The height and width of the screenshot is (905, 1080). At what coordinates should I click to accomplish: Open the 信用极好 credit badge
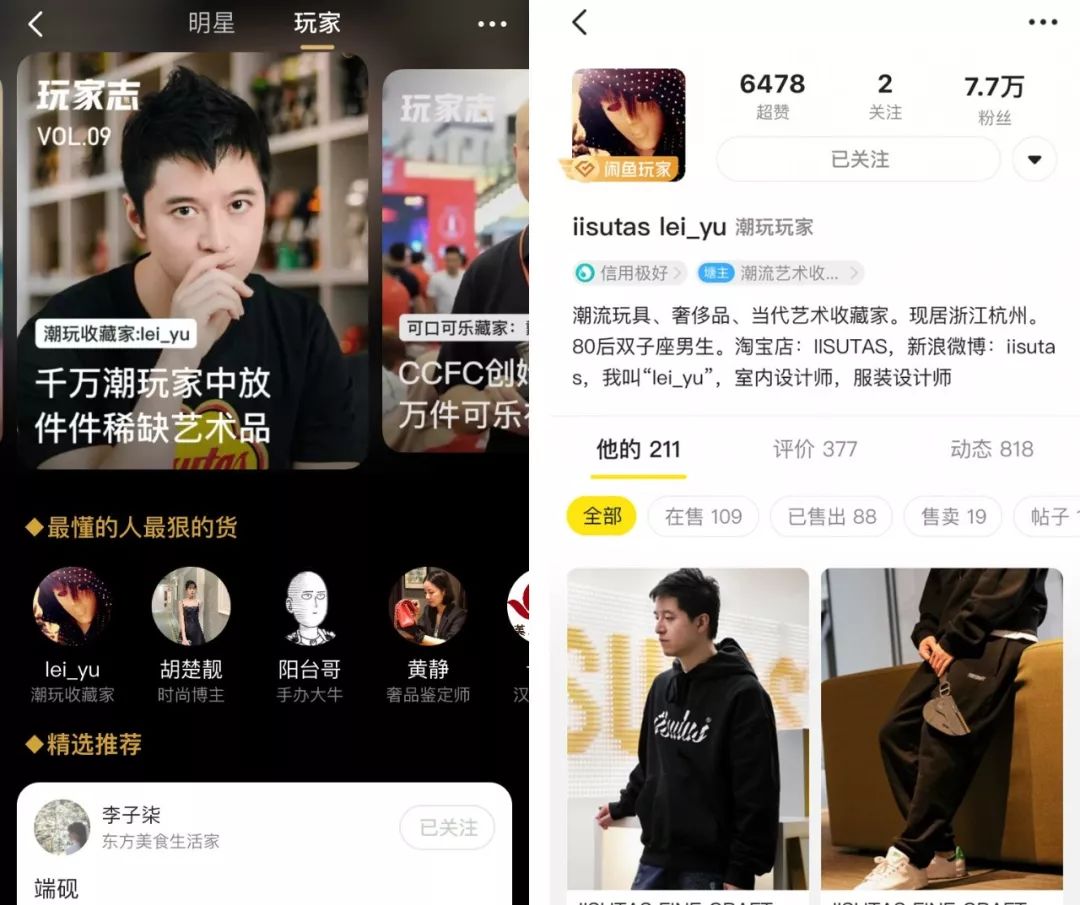point(630,273)
